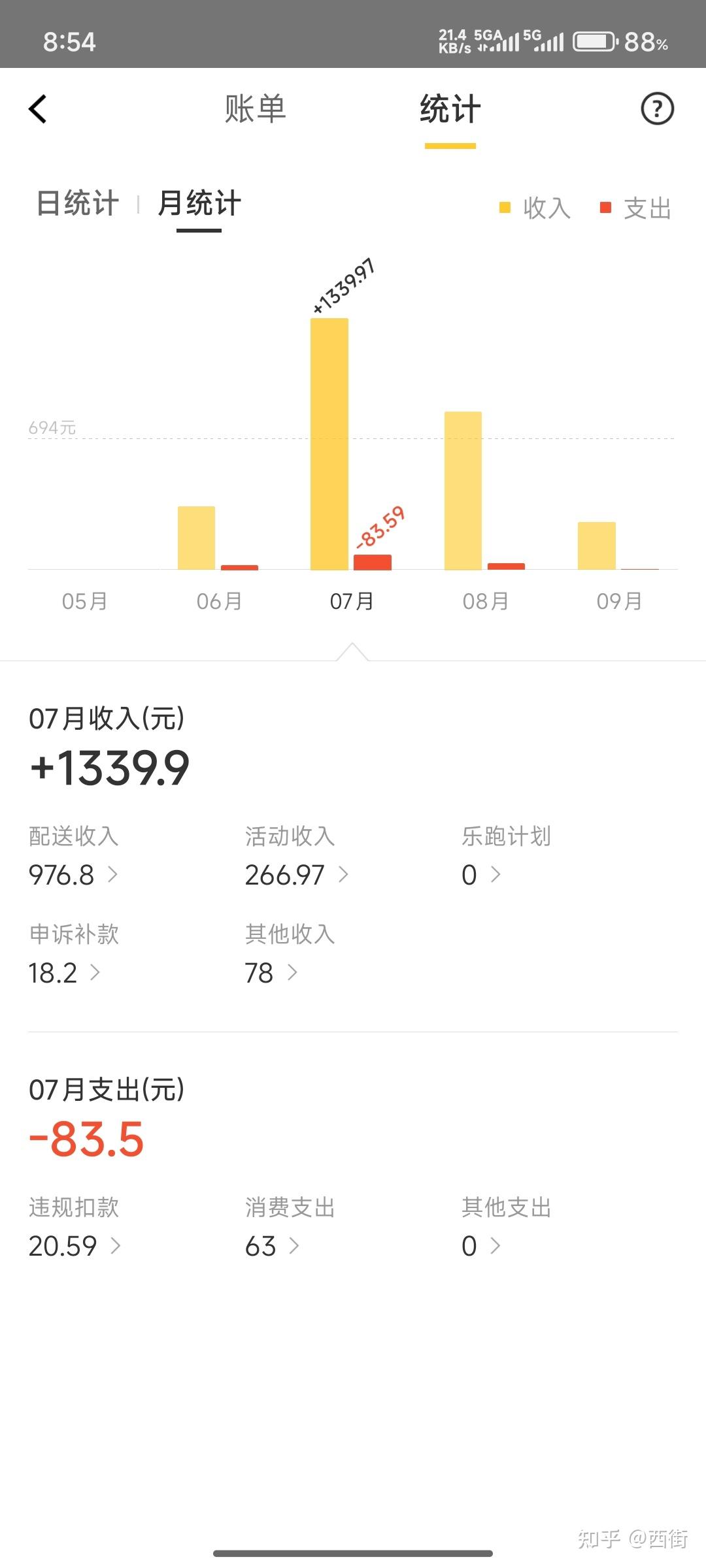This screenshot has width=706, height=1568.
Task: Go back using the top-left arrow
Action: point(38,109)
